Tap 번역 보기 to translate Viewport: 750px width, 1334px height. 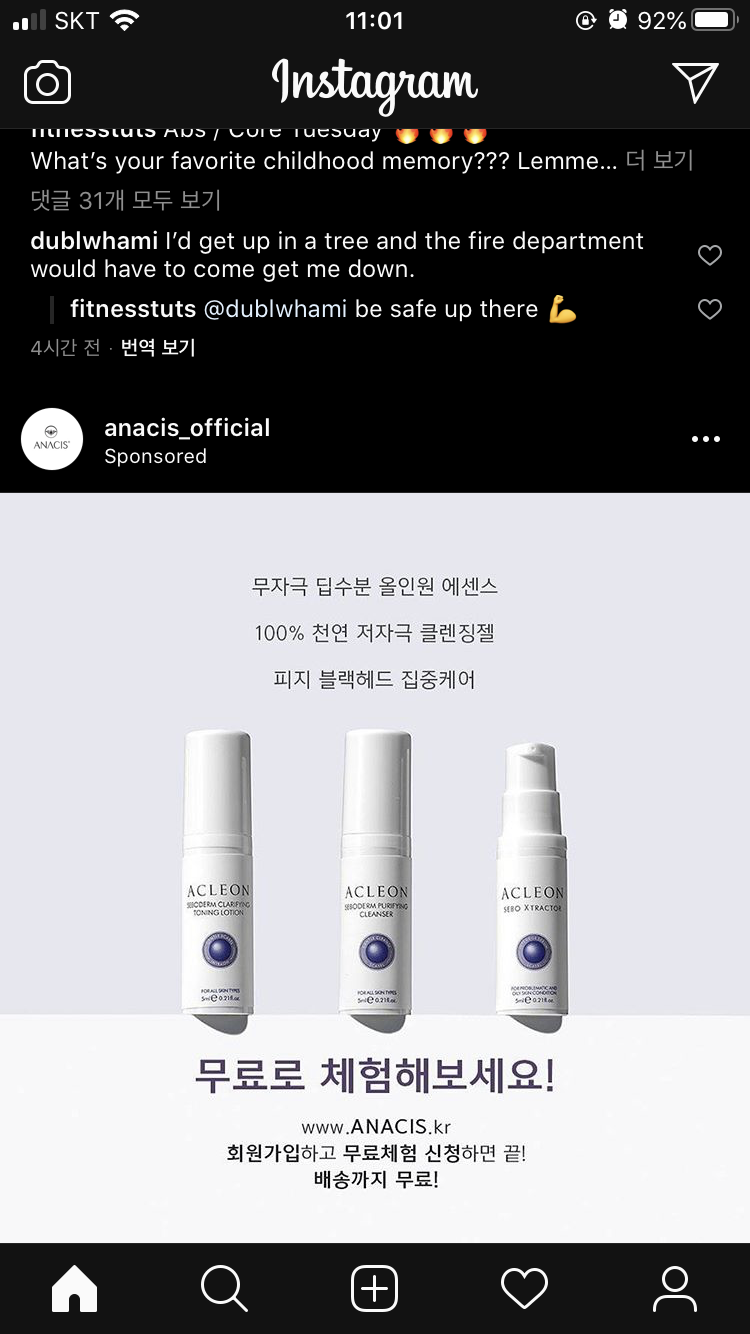[x=158, y=348]
